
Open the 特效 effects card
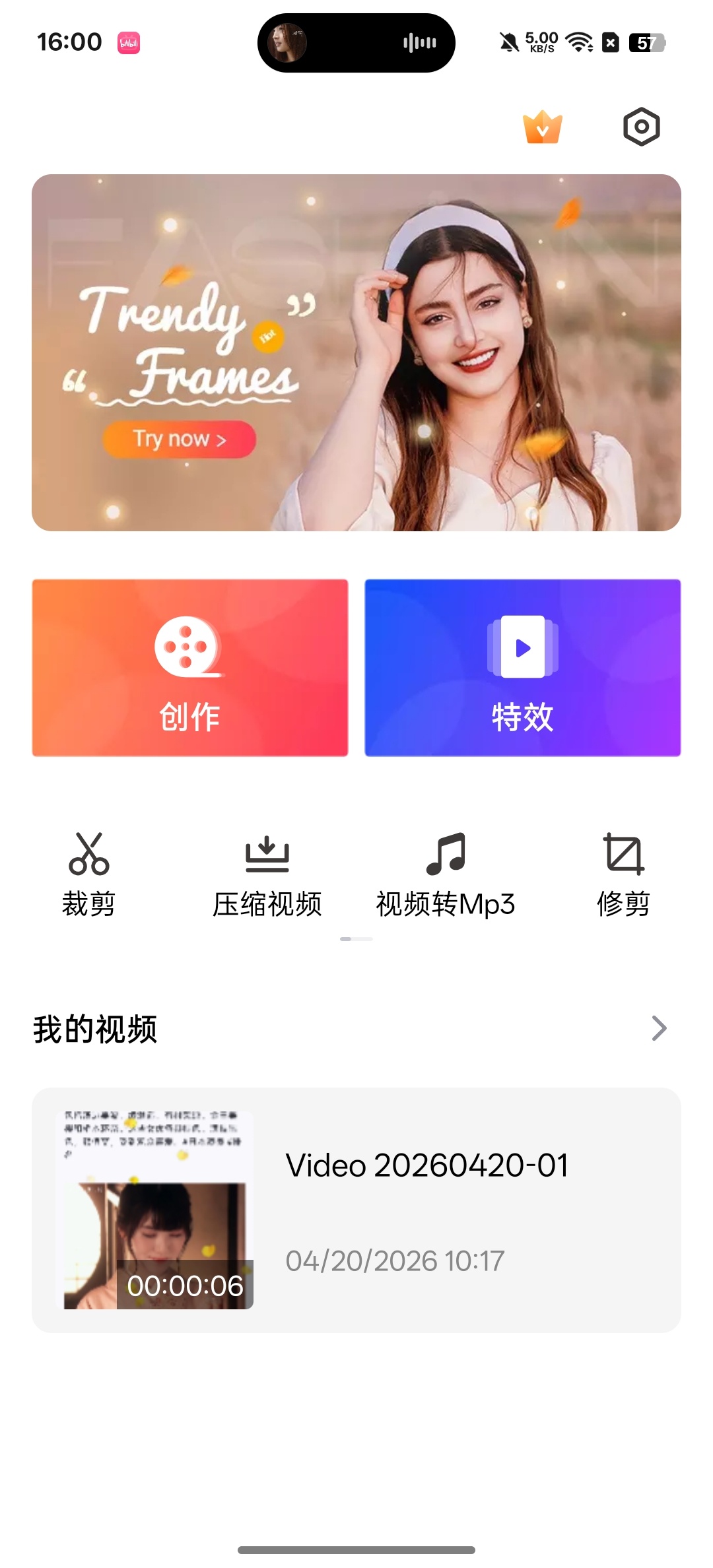click(x=522, y=668)
